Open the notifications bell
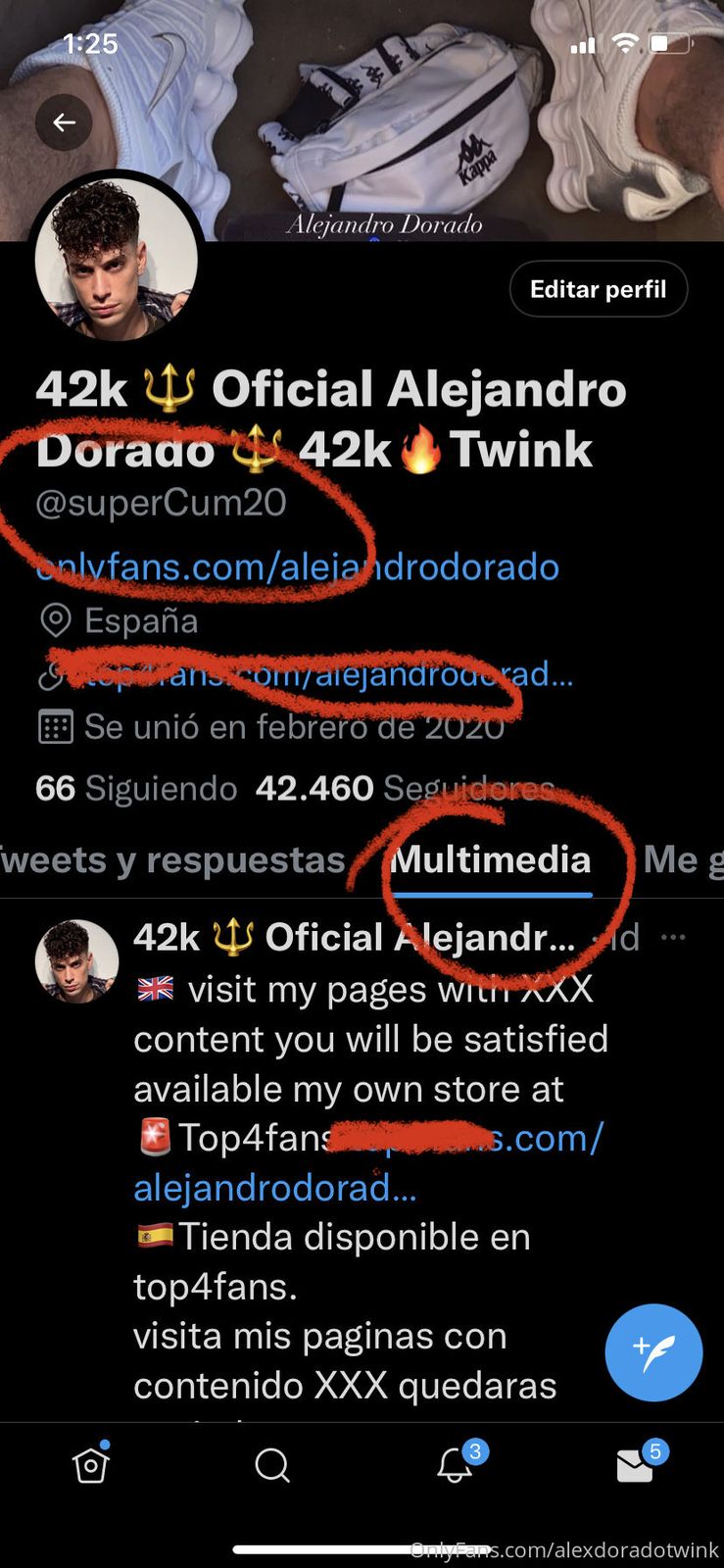 [x=454, y=1465]
